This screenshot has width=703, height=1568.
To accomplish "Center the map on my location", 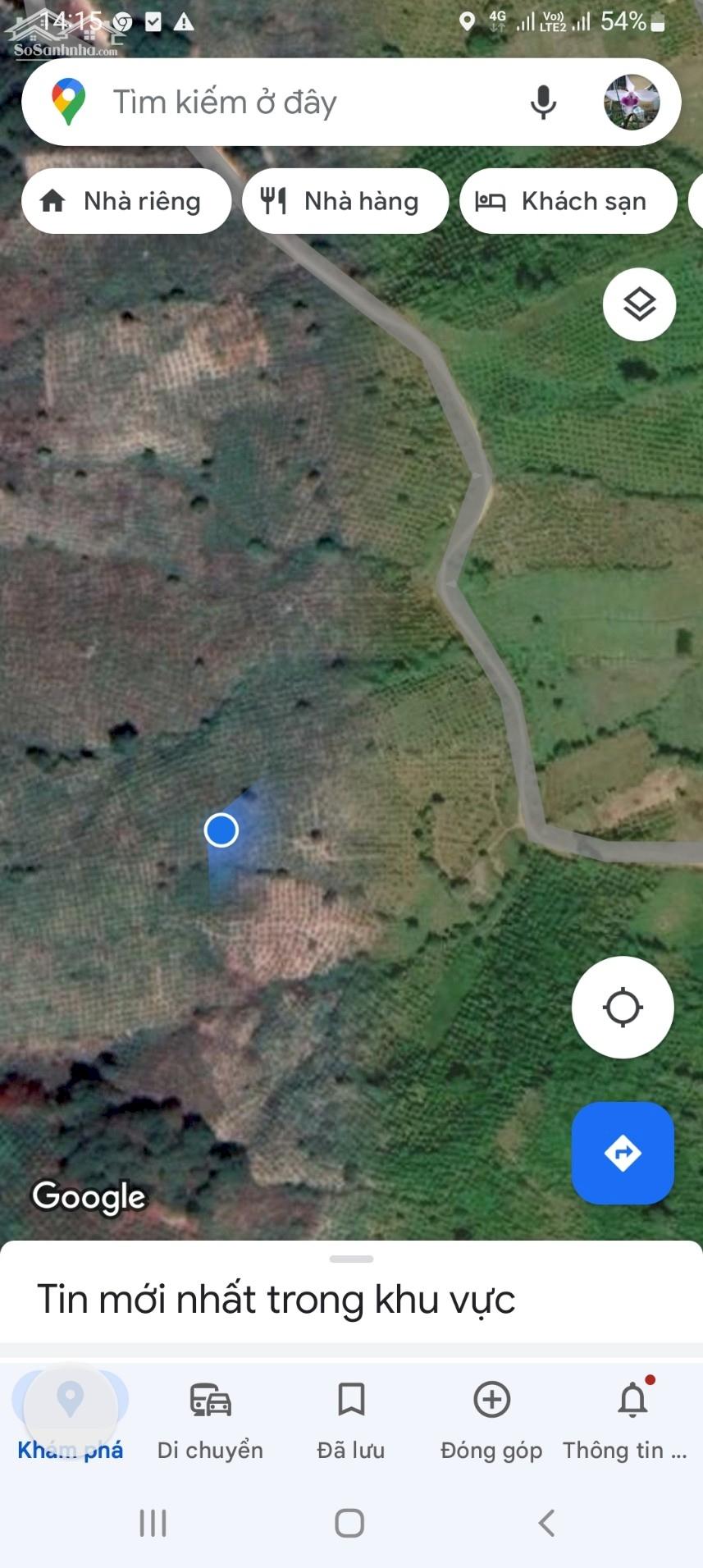I will (x=623, y=1007).
